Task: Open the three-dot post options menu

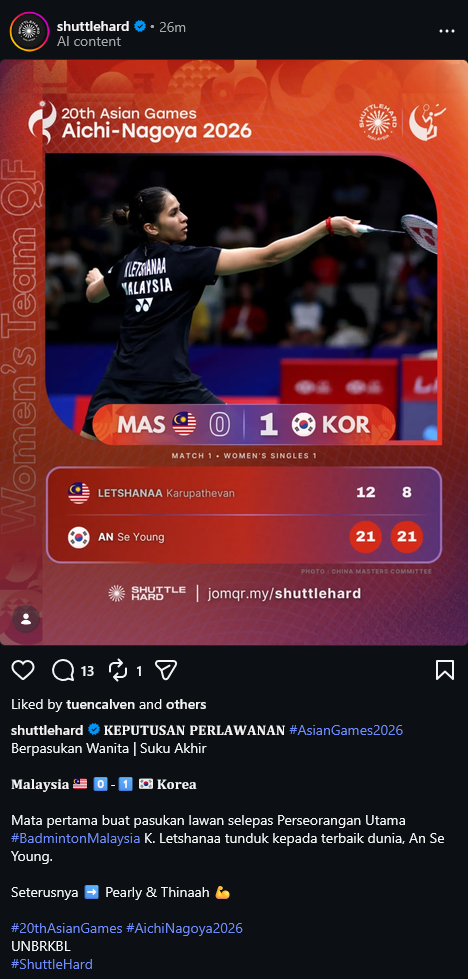Action: [x=447, y=31]
